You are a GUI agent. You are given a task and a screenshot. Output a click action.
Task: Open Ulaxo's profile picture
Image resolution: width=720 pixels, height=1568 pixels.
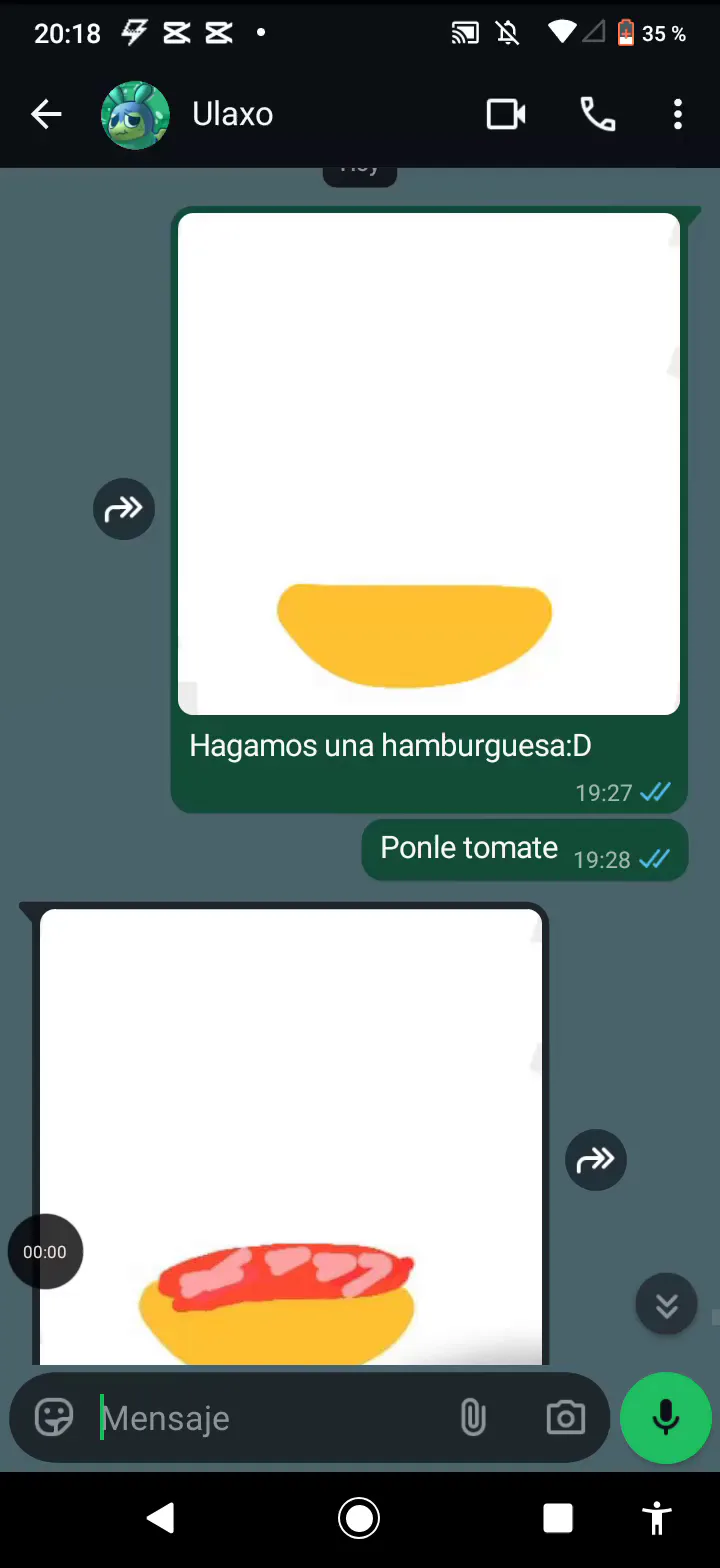[135, 115]
